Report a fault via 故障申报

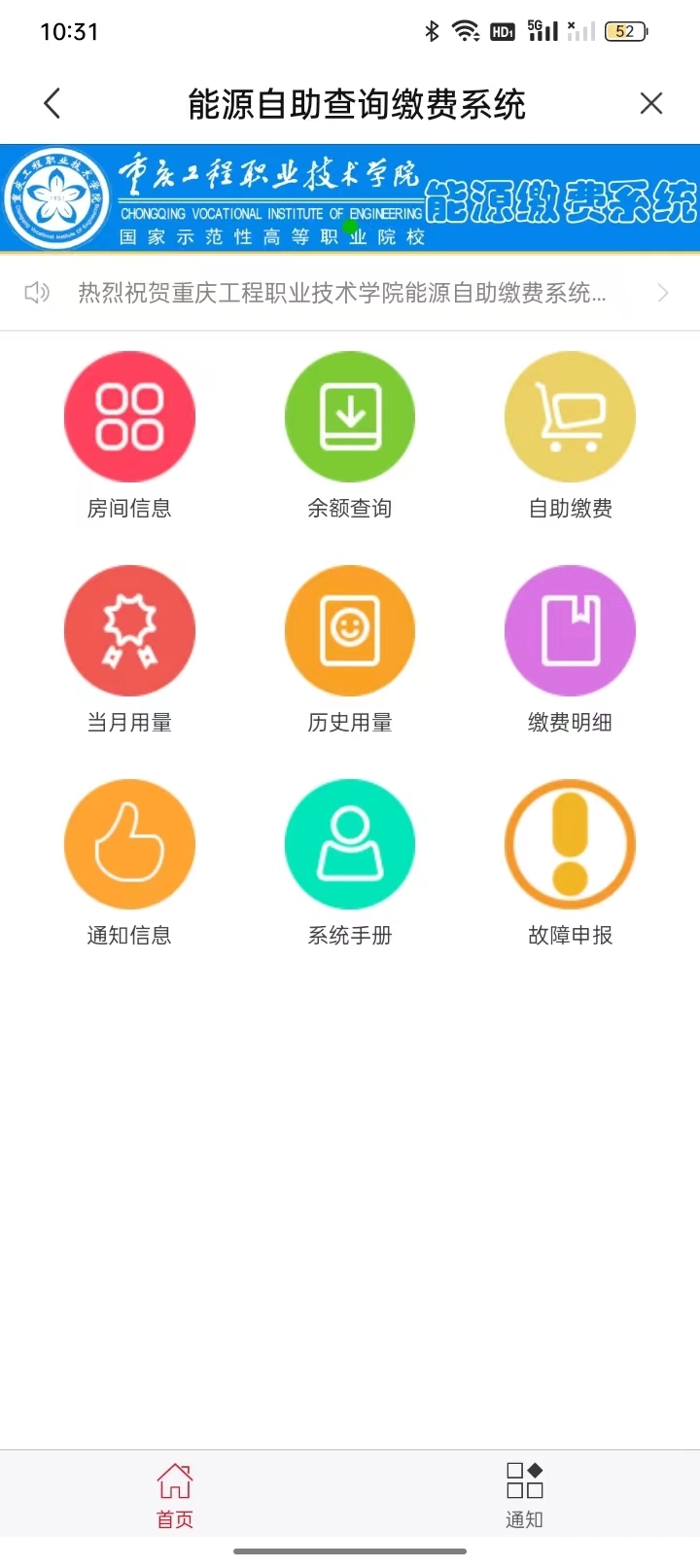pos(570,844)
